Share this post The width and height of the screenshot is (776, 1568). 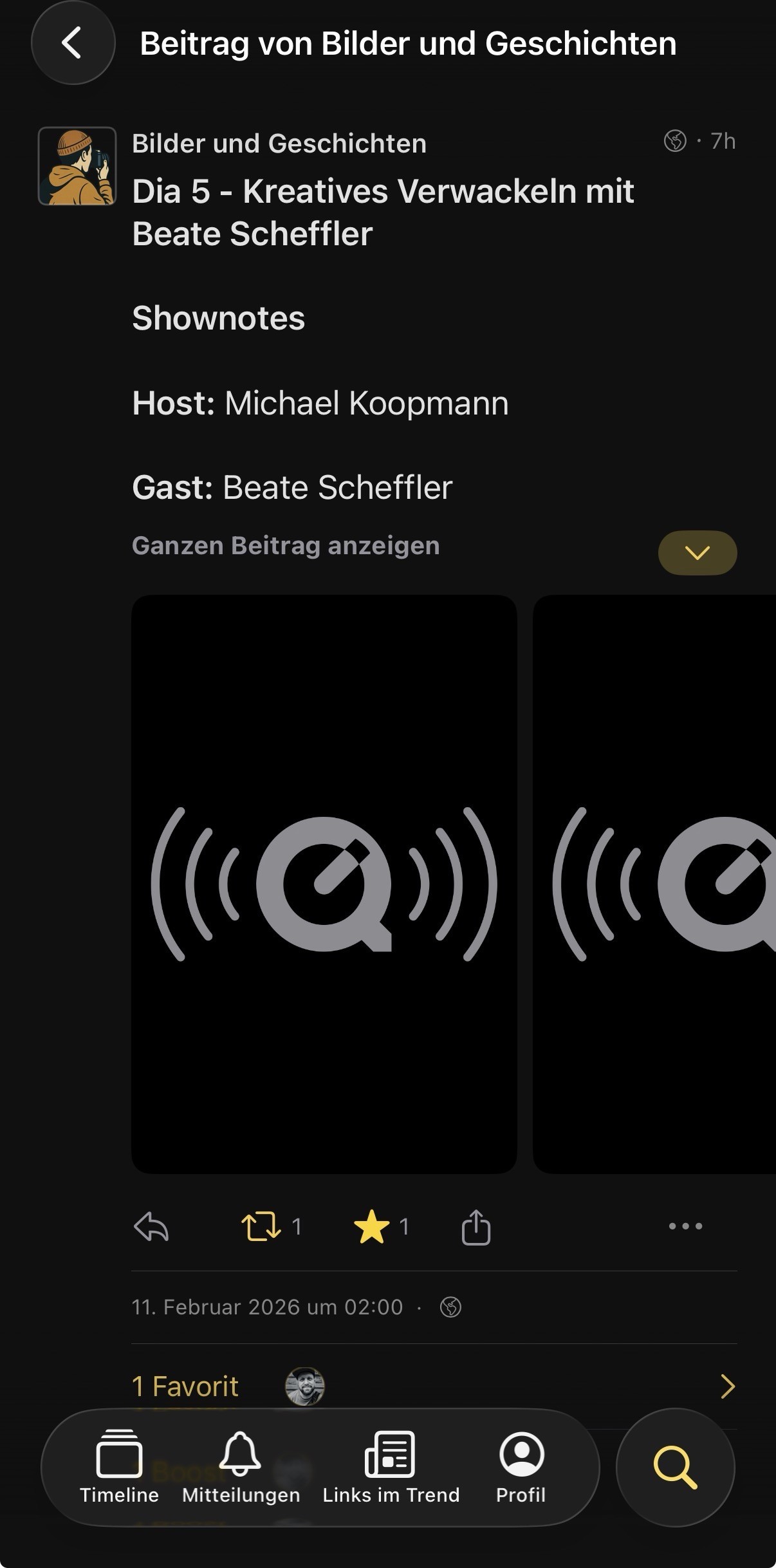(x=476, y=1227)
